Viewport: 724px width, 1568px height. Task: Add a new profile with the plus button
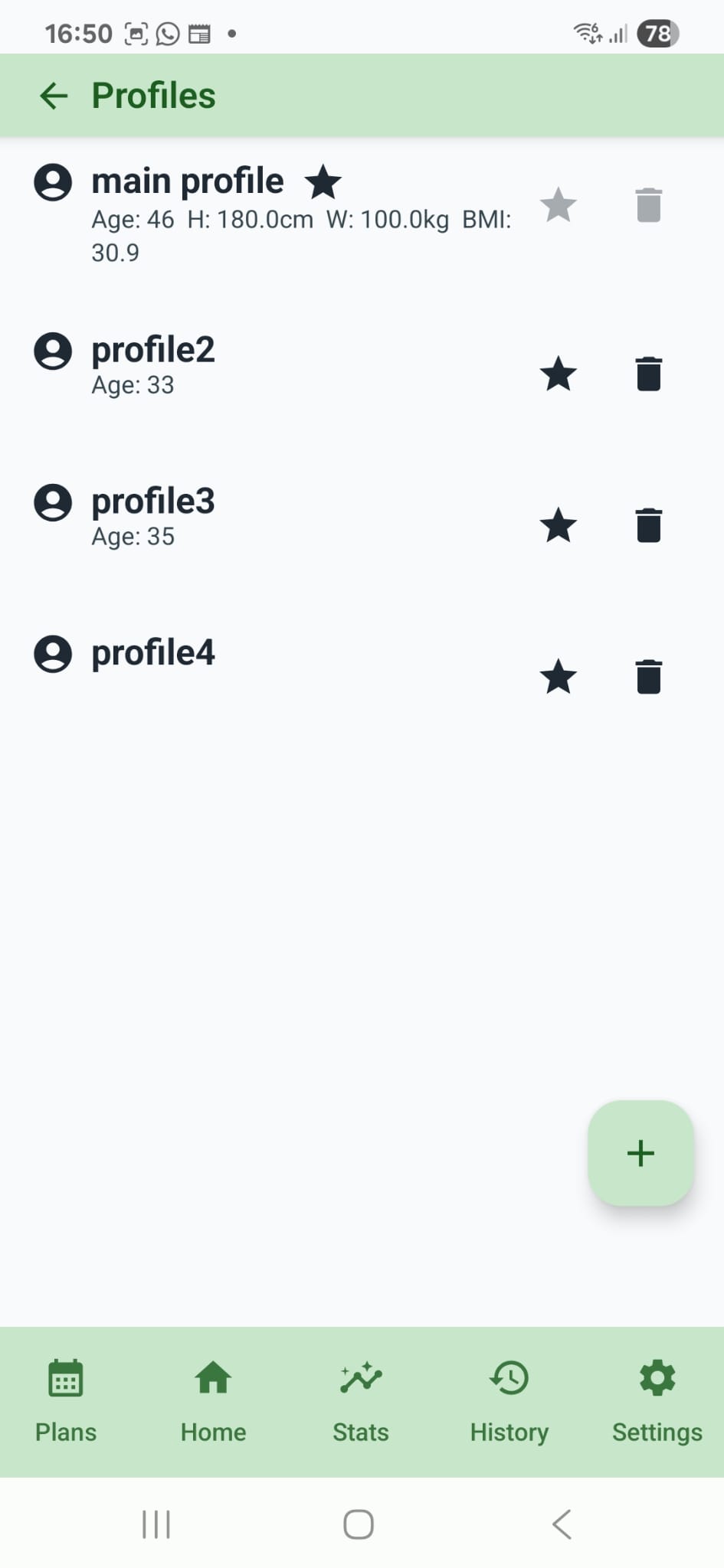(640, 1153)
